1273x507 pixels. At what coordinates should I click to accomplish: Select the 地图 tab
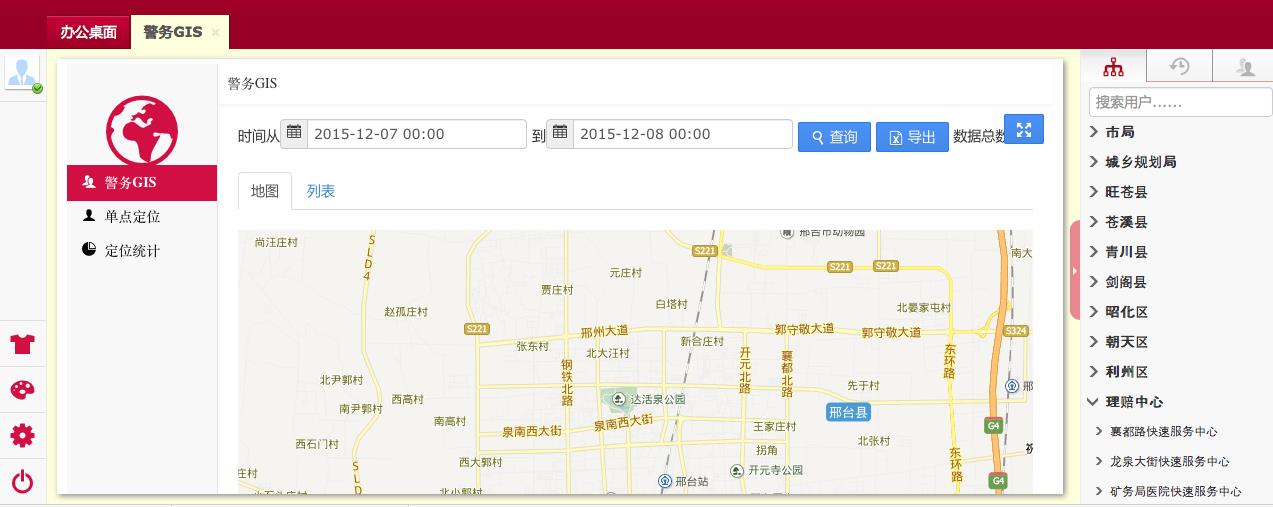click(x=265, y=191)
